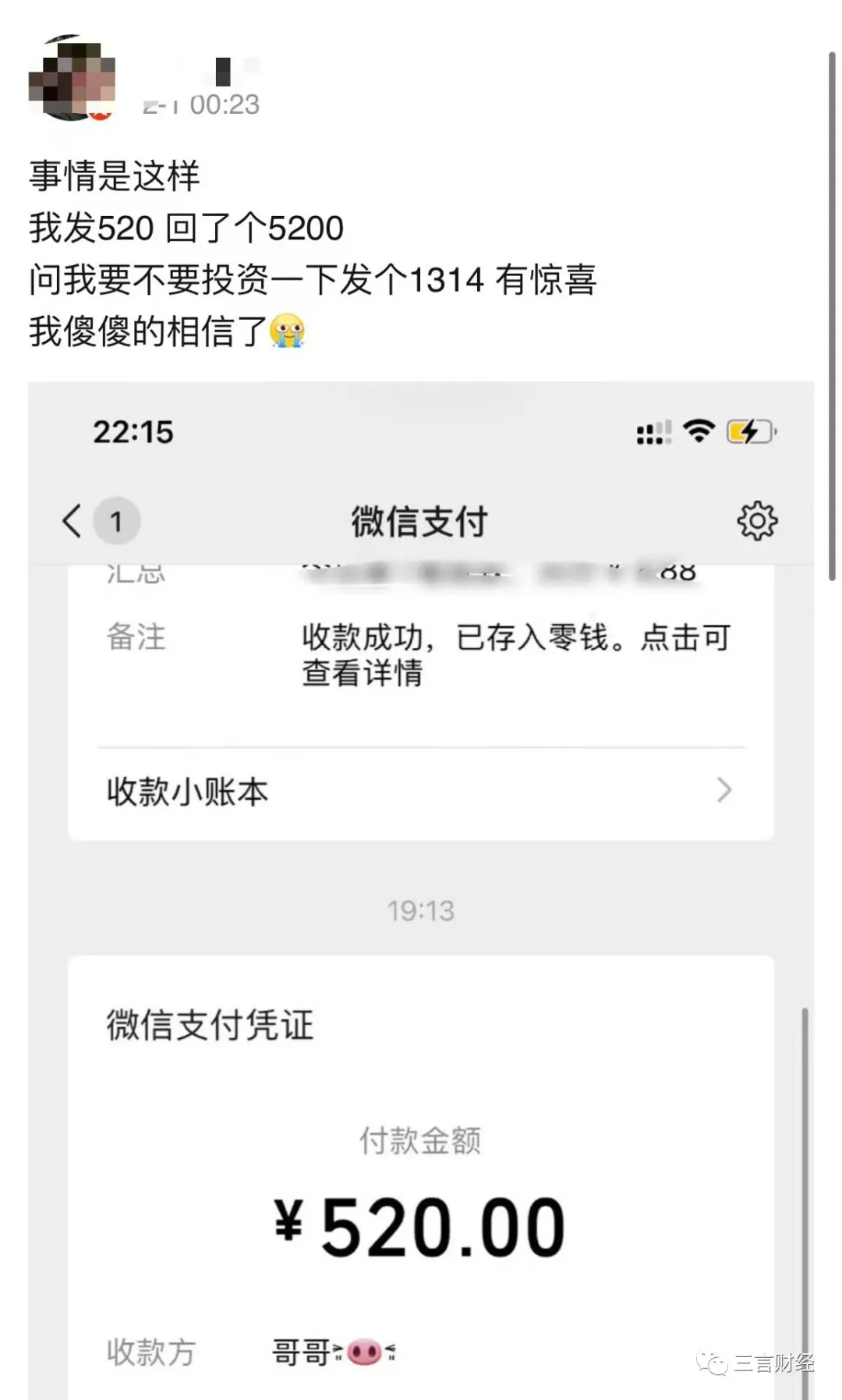Open the attached WeChat Pay screenshot image

[421, 889]
